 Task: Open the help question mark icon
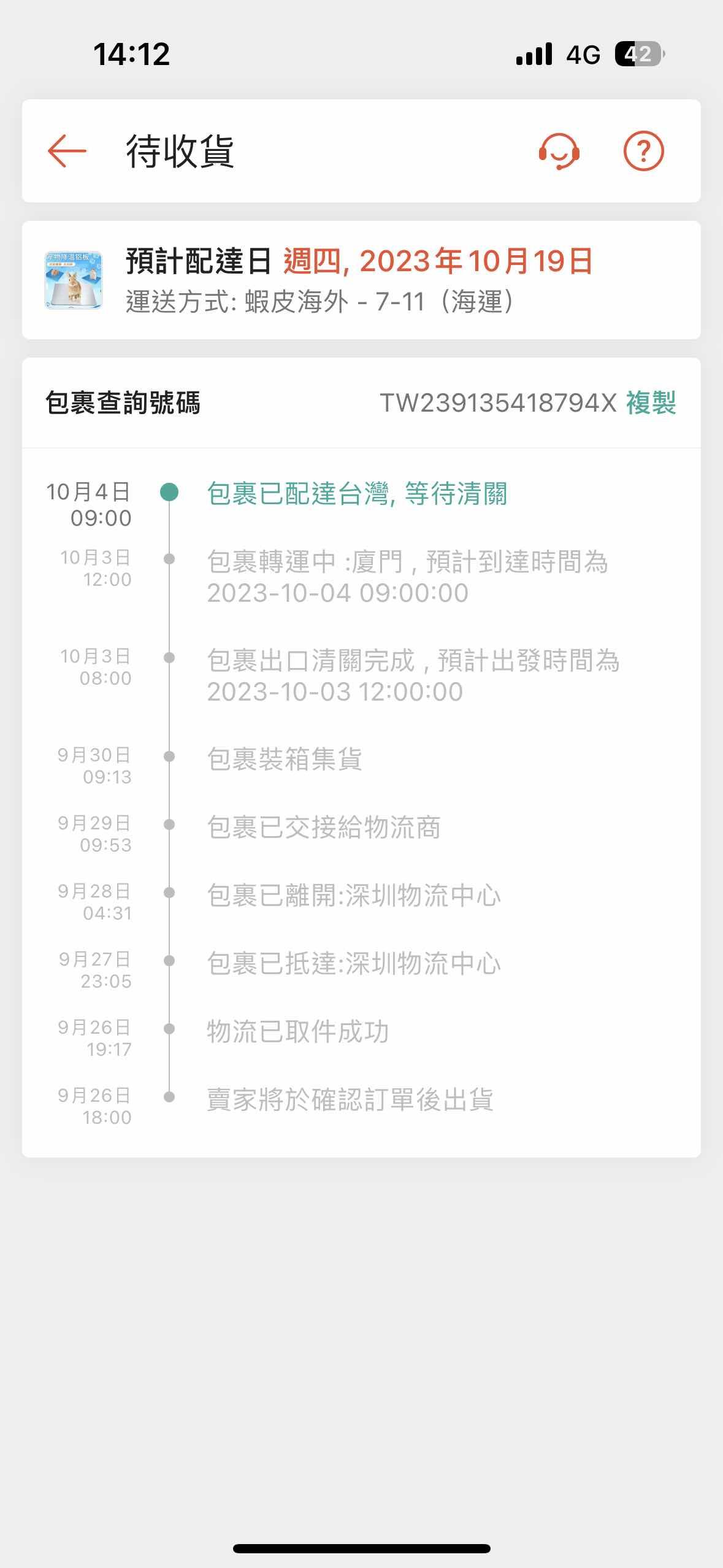[643, 151]
